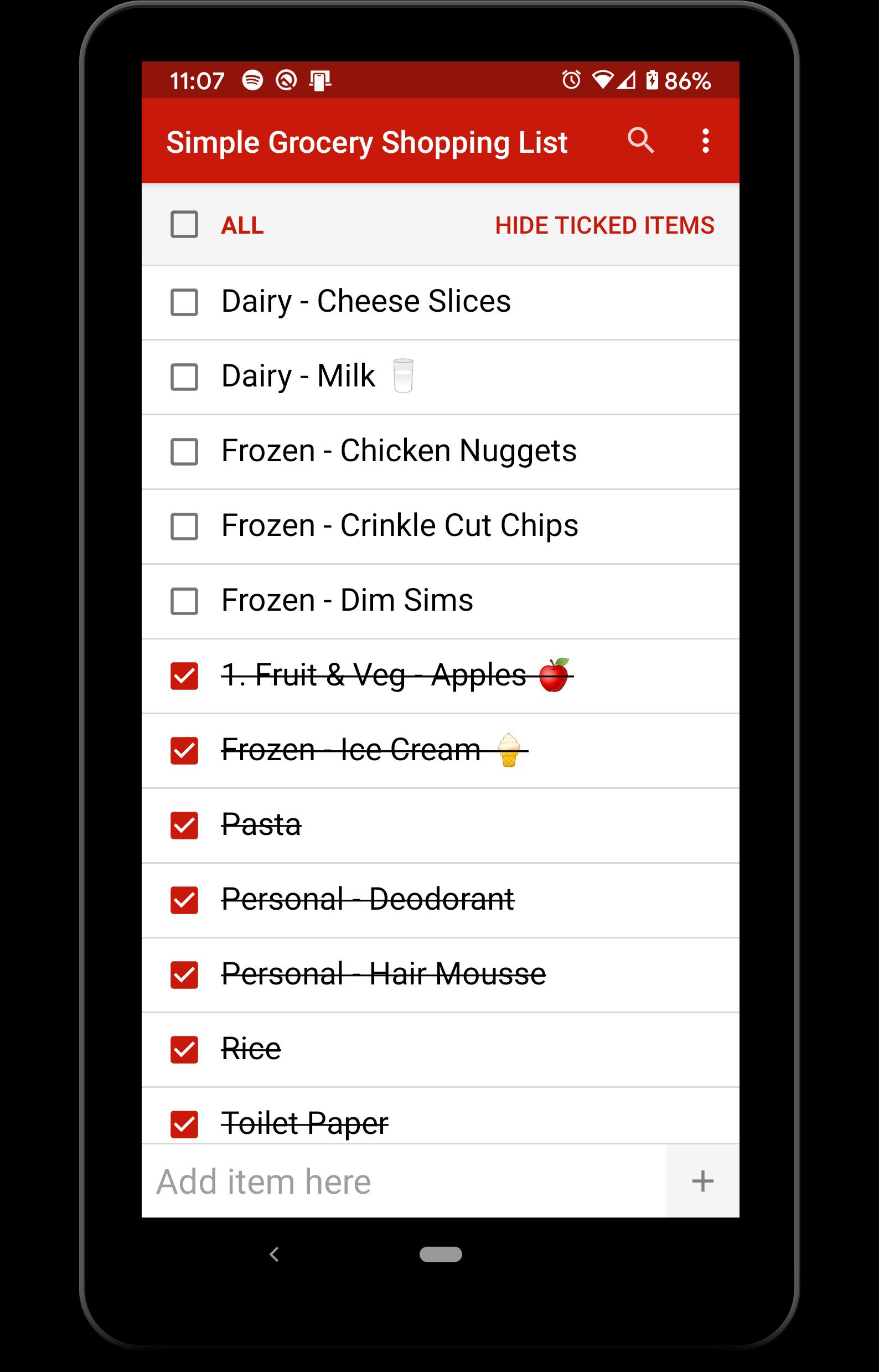This screenshot has width=879, height=1372.
Task: Check off Dairy - Cheese Slices
Action: (184, 302)
